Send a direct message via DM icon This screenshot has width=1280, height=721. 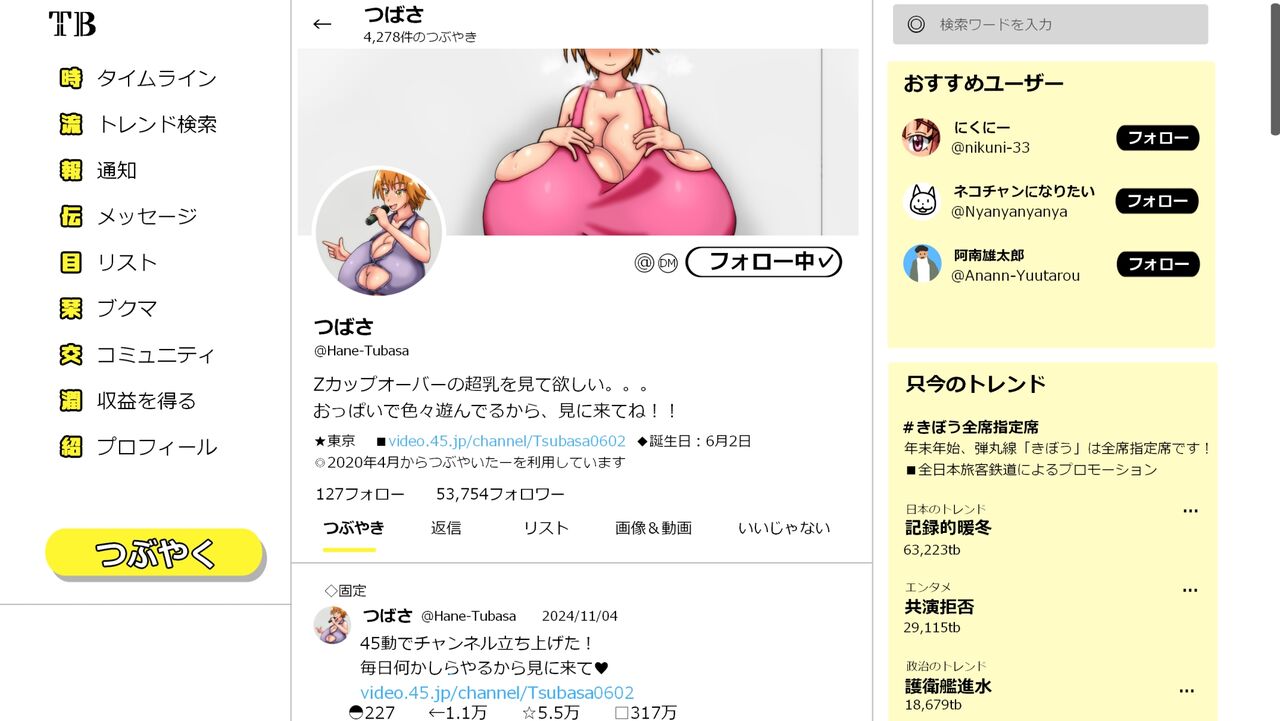click(668, 263)
